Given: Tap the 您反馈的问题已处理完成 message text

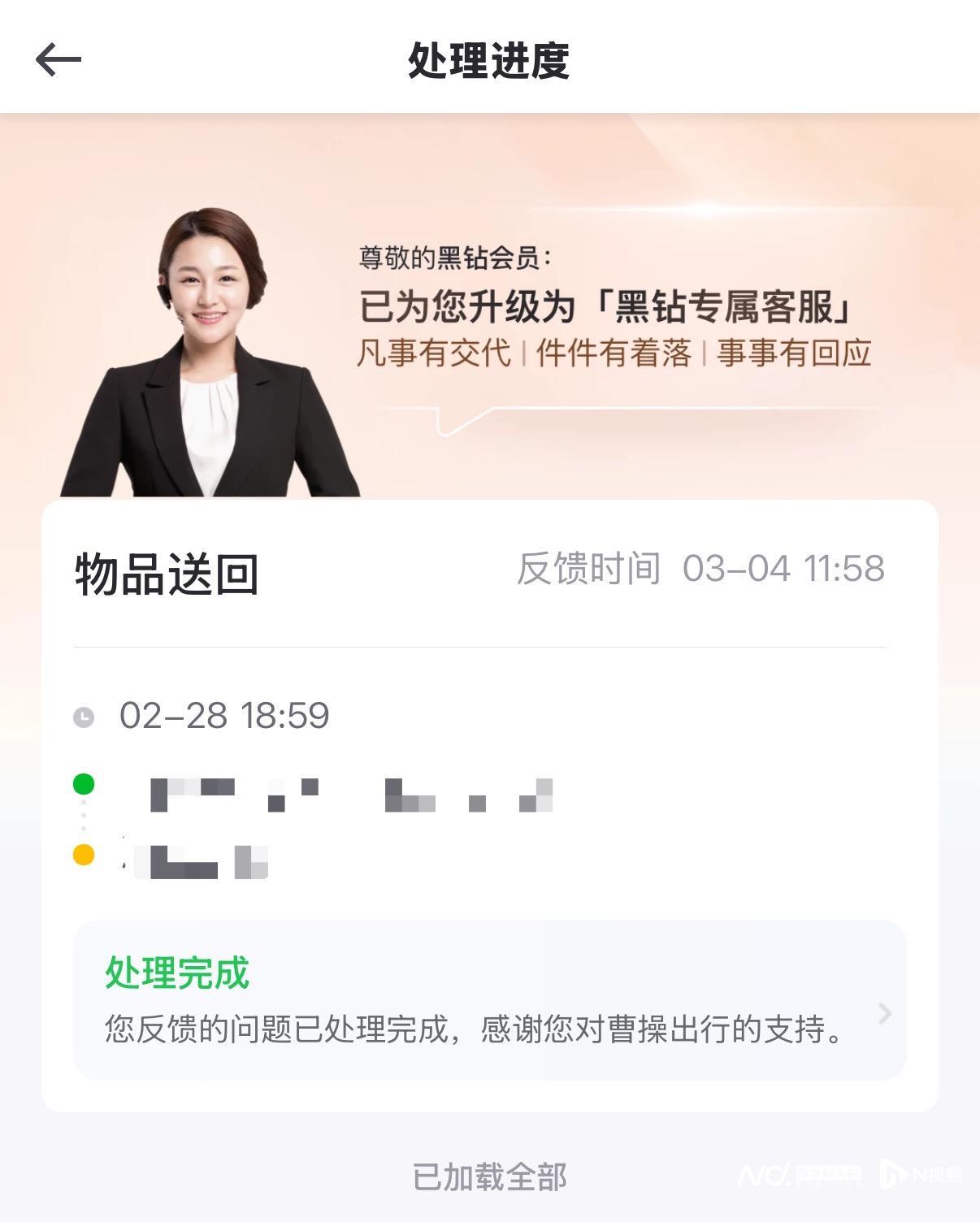Looking at the screenshot, I should click(475, 1030).
